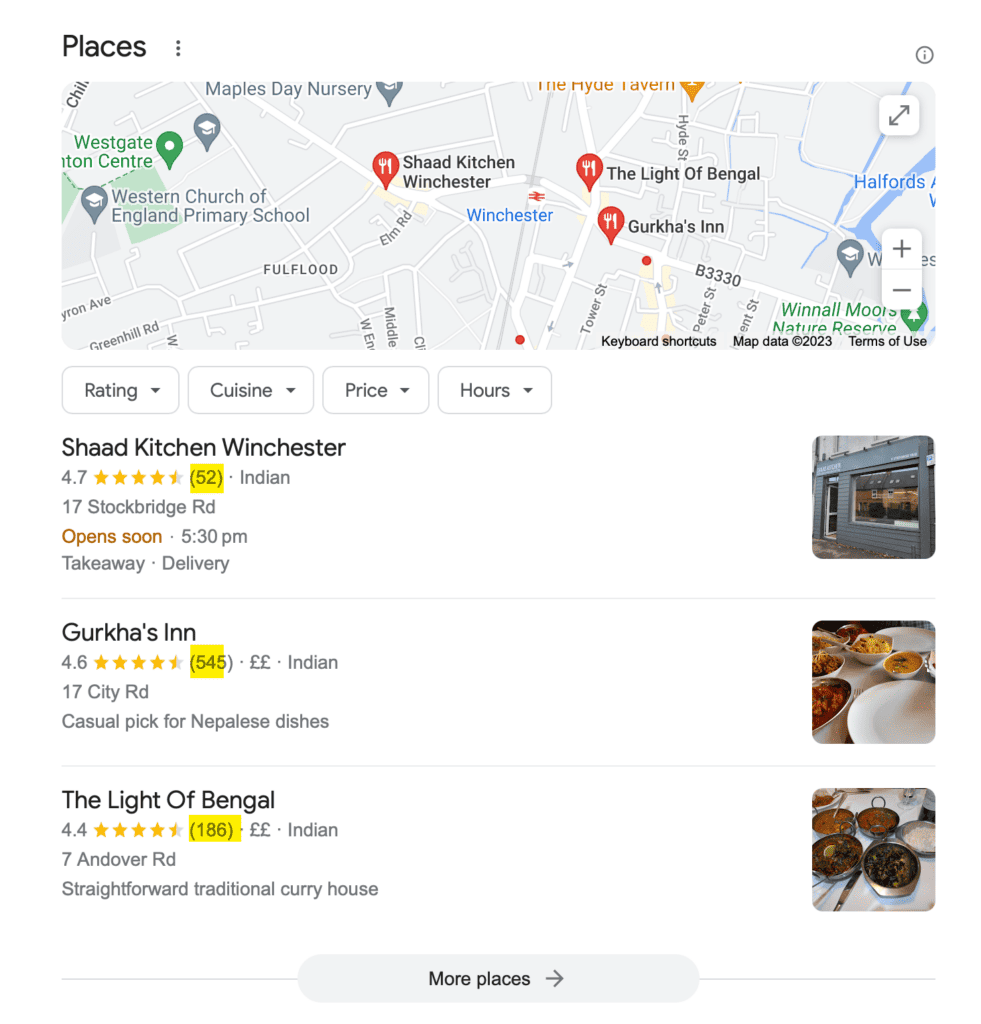View the Gurkha's Inn food photo
The height and width of the screenshot is (1024, 981).
[873, 682]
